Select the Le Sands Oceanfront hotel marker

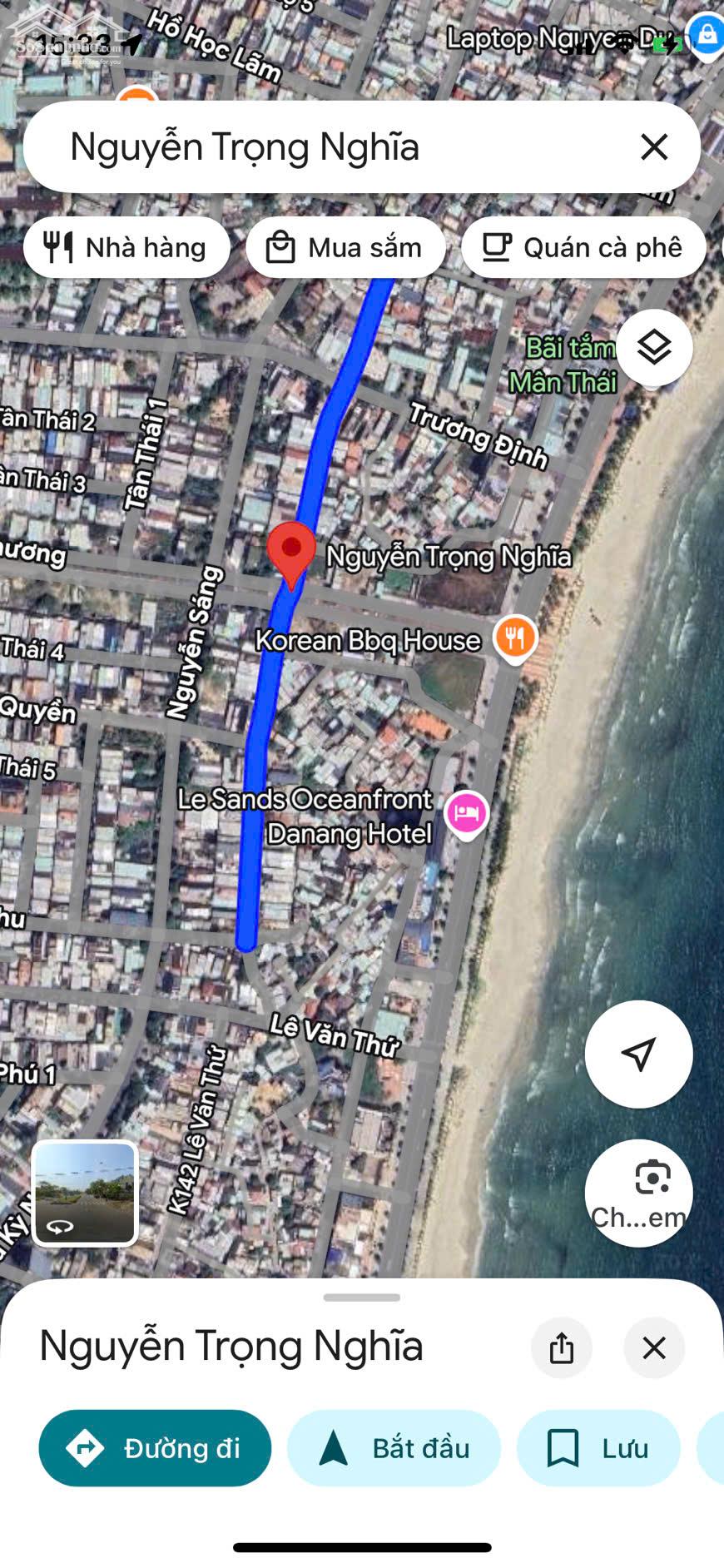tap(466, 813)
